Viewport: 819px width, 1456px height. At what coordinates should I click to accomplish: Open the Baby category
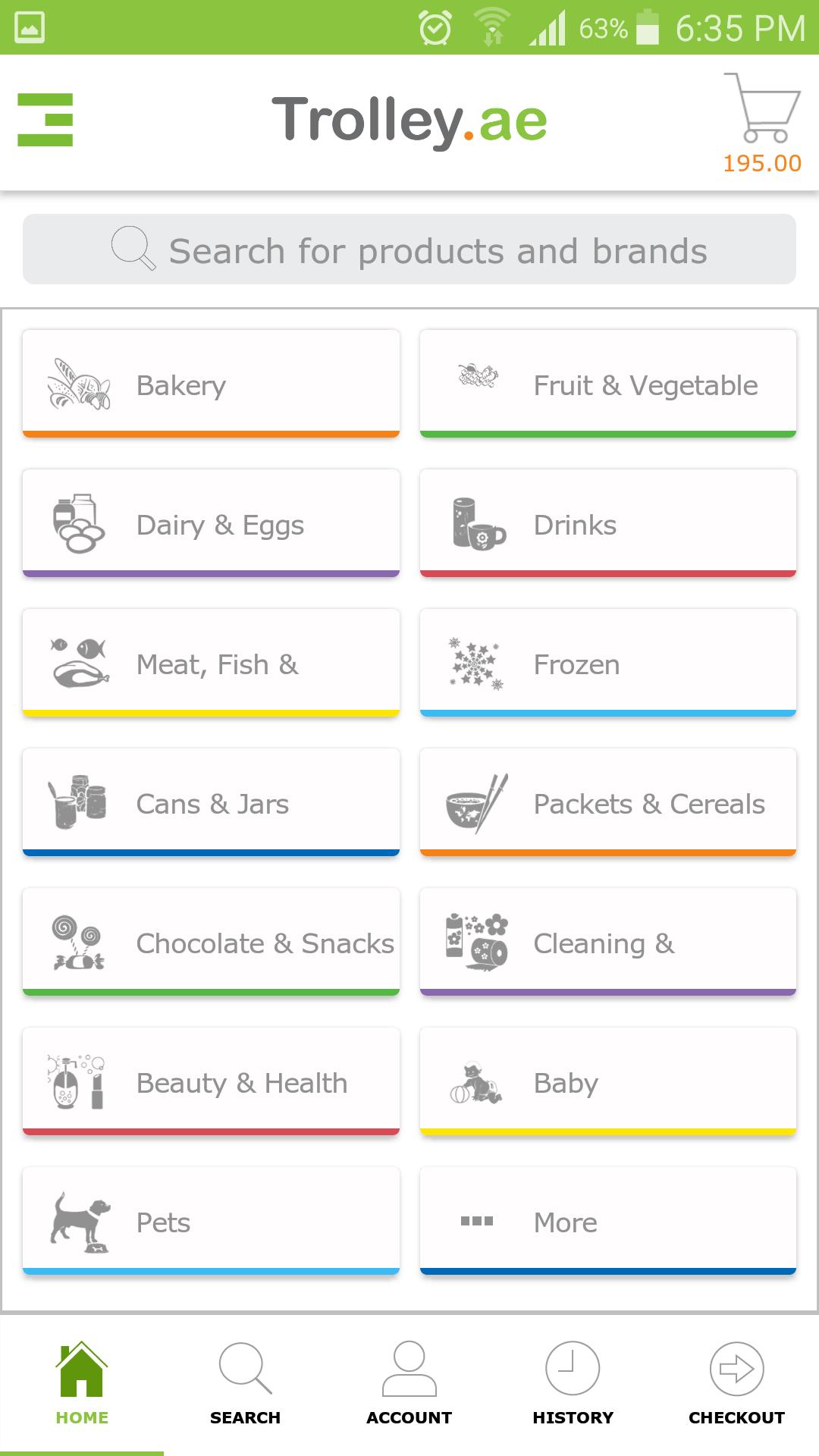pyautogui.click(x=608, y=1081)
